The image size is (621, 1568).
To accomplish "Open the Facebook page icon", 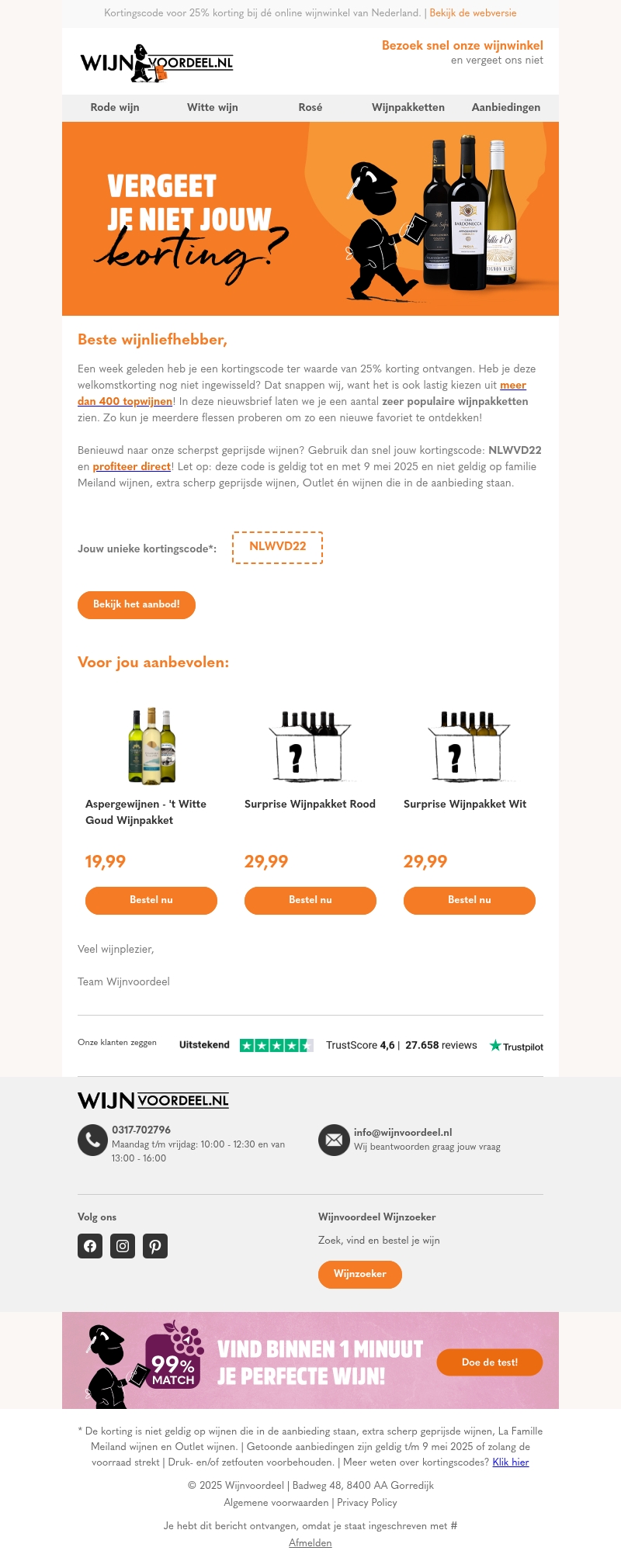I will (90, 1246).
